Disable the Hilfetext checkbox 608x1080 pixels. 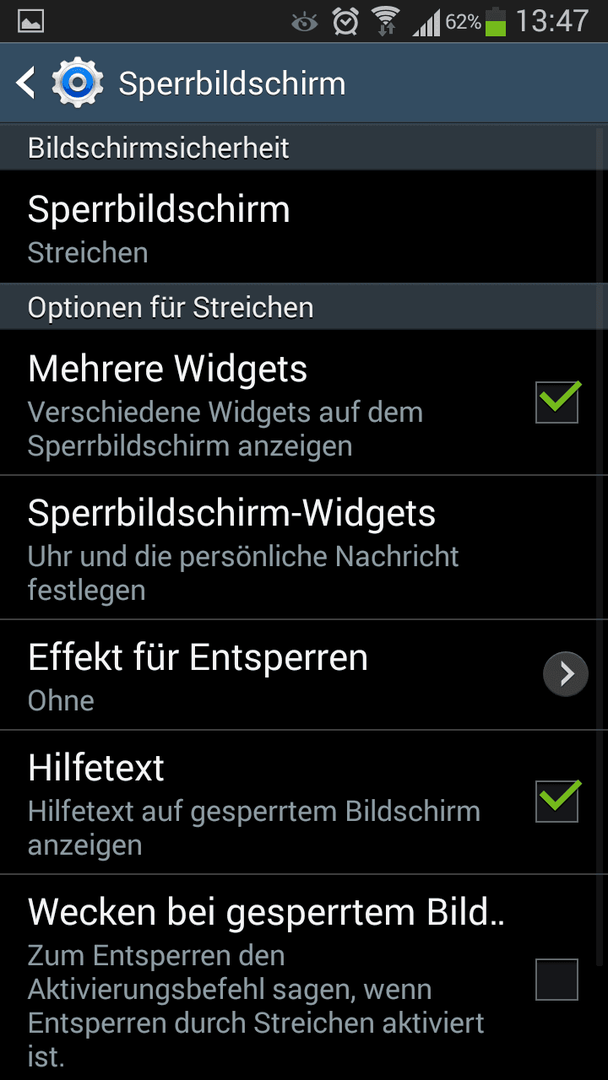(557, 802)
